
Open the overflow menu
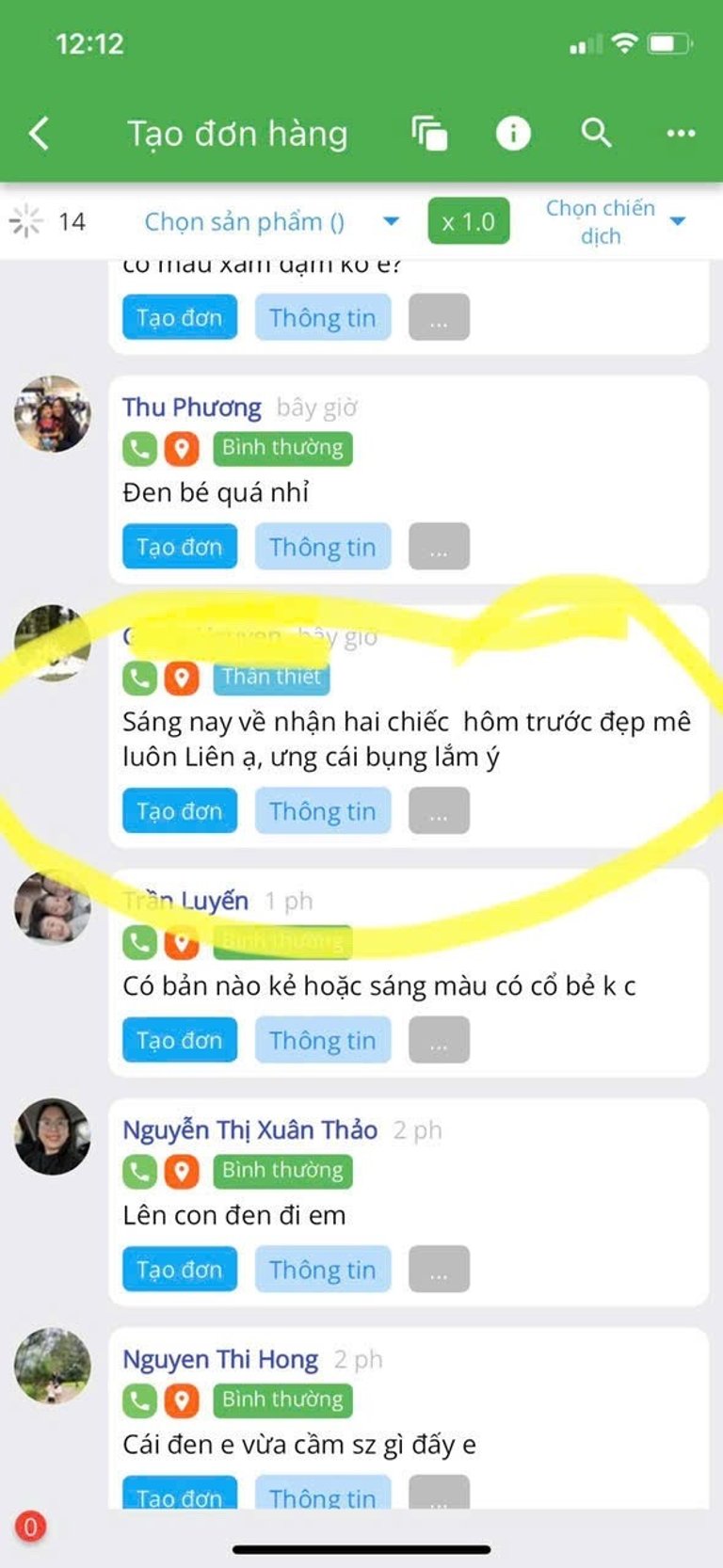tap(680, 134)
